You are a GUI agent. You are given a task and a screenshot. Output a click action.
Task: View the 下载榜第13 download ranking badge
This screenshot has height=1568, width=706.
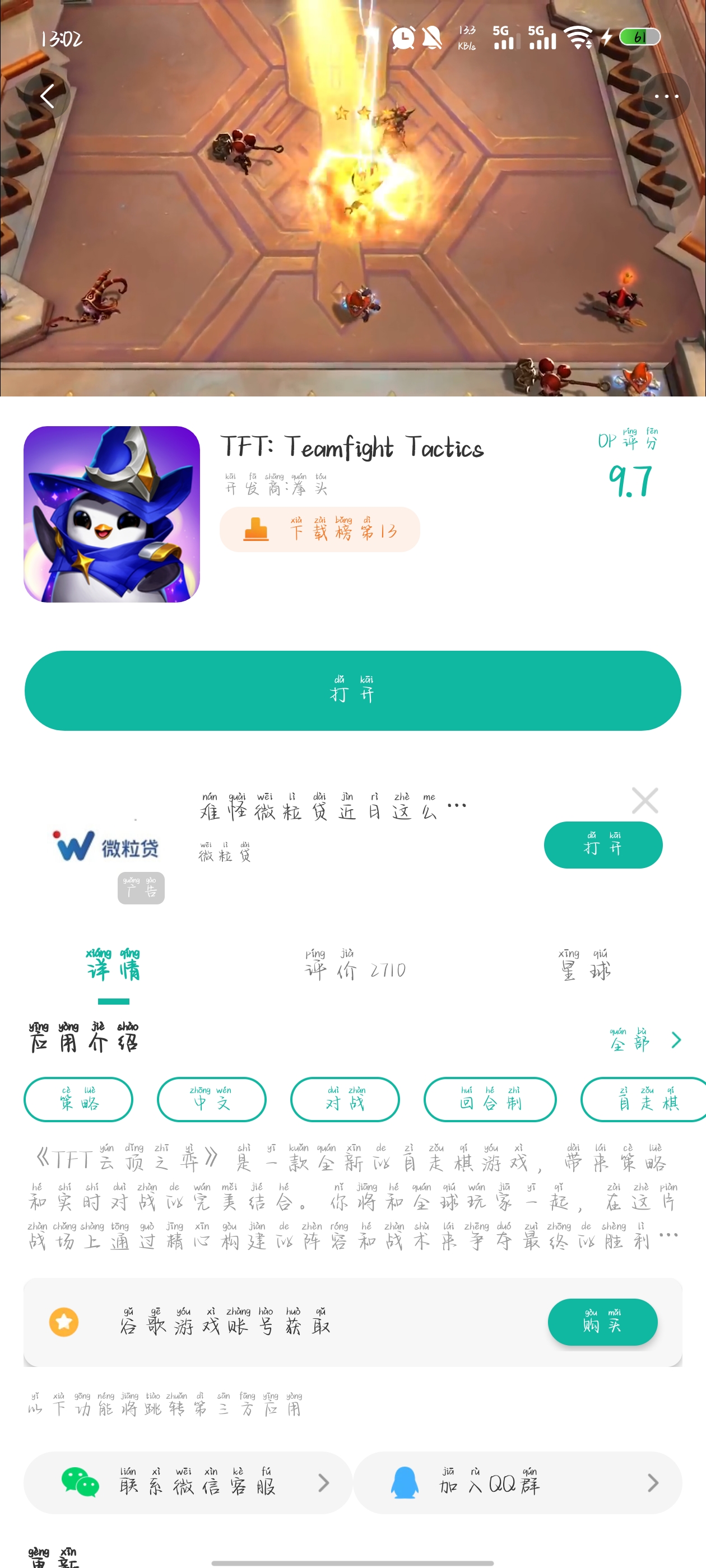click(320, 530)
